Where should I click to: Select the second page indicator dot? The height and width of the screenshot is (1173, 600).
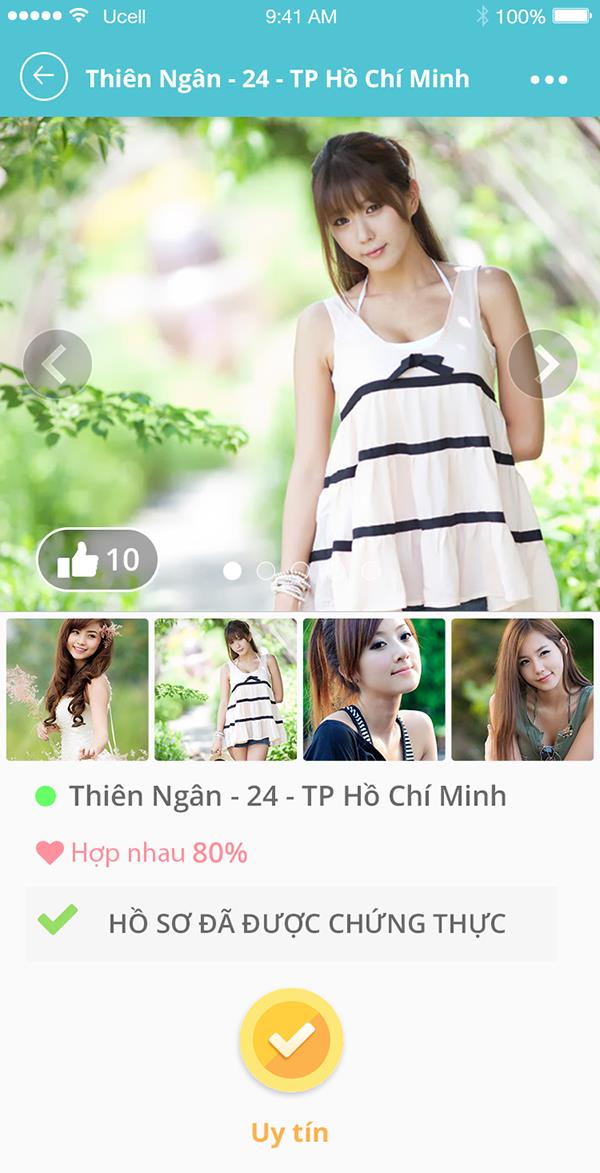click(x=266, y=571)
